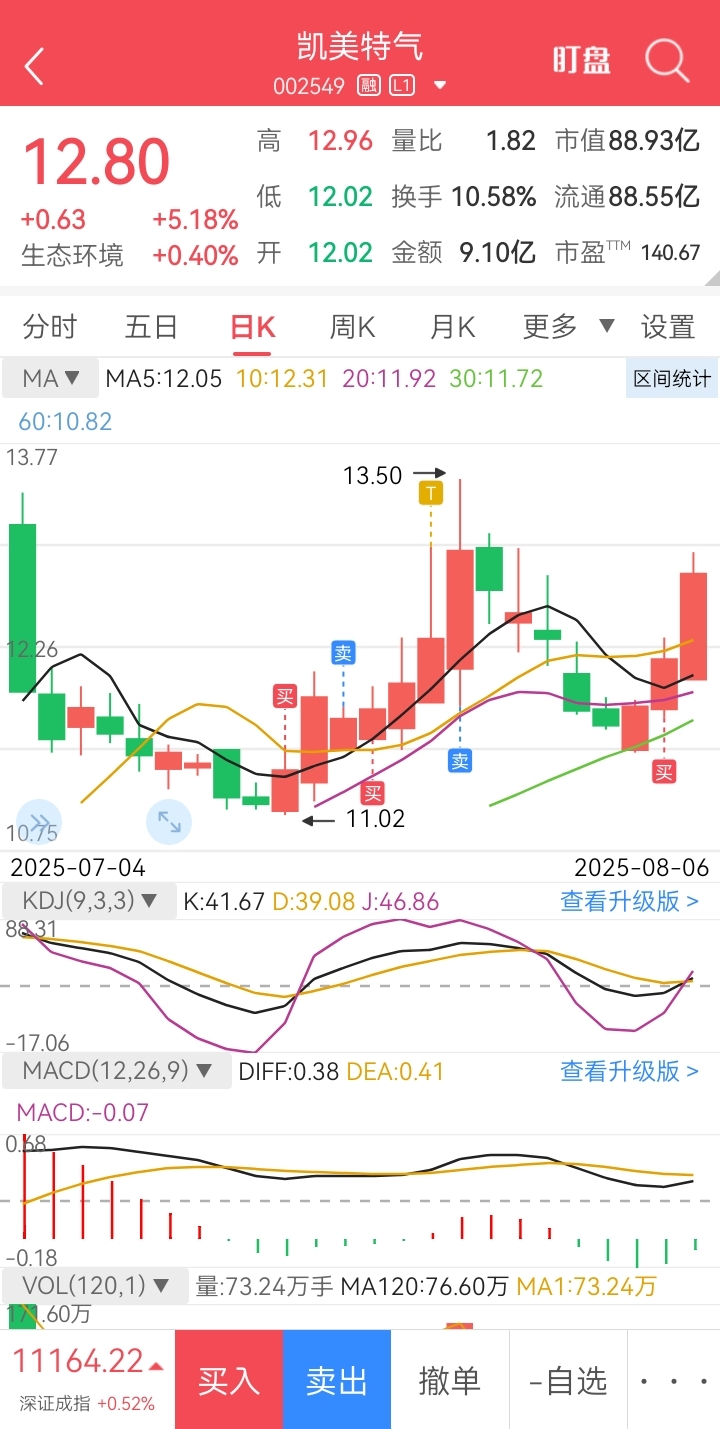
Task: Open the KDJ(9,3,3) indicator dropdown
Action: click(x=90, y=900)
